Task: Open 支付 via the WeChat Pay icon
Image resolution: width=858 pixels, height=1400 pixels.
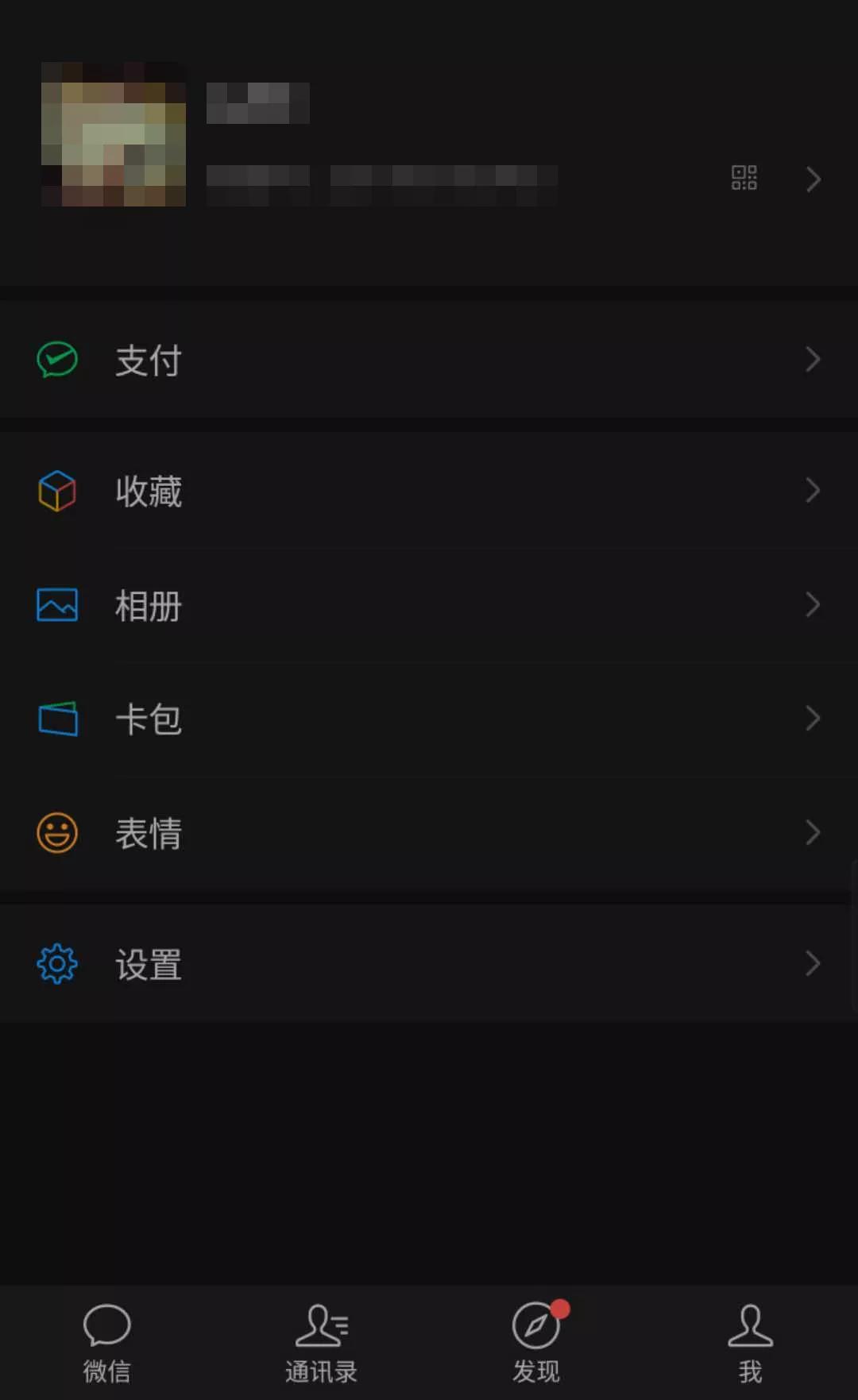Action: point(56,359)
